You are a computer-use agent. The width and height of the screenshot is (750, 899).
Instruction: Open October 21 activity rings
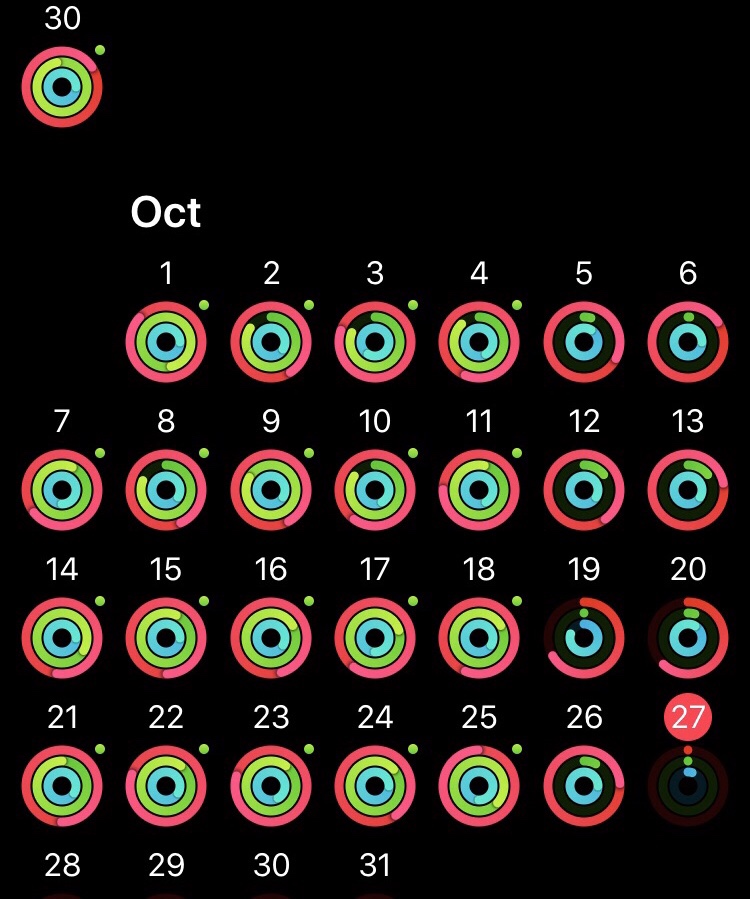point(62,786)
